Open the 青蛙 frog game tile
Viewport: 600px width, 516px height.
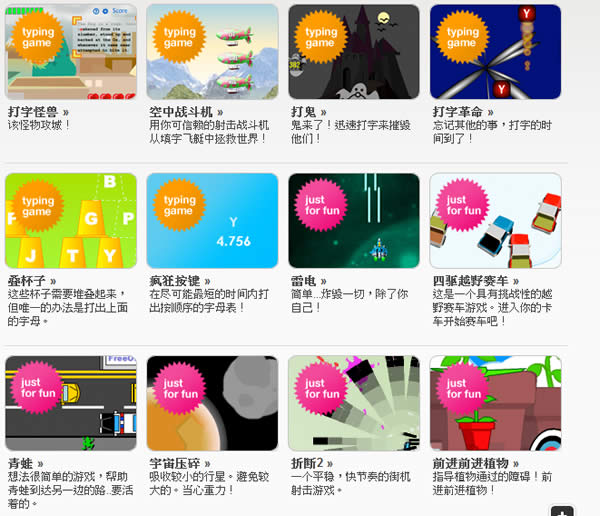click(x=70, y=403)
